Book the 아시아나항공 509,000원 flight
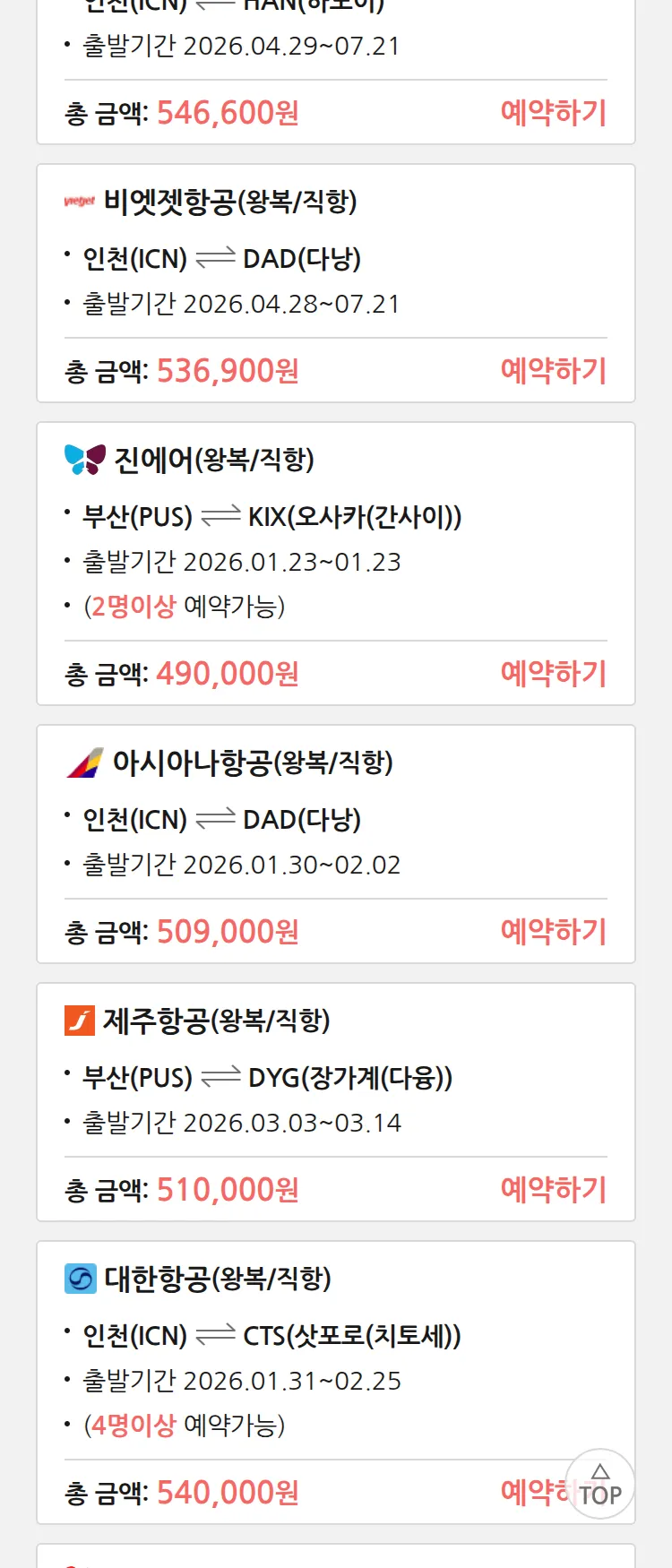Screen dimensions: 672x1568 pyautogui.click(x=553, y=932)
